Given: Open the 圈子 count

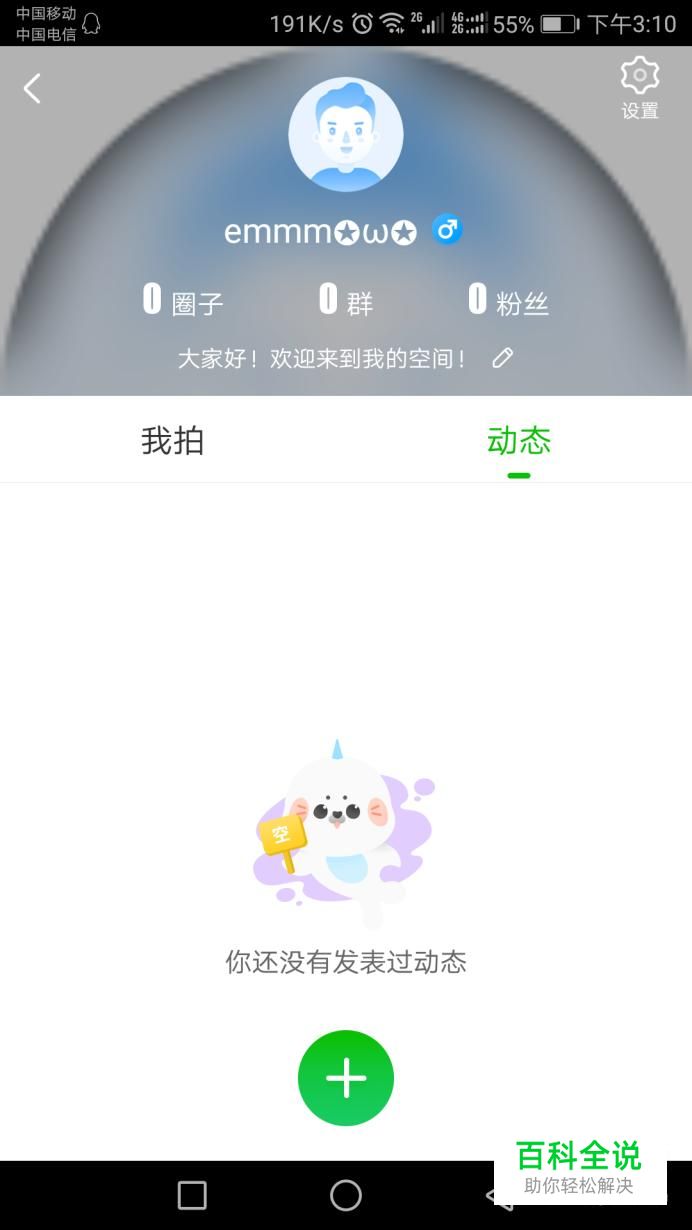Looking at the screenshot, I should click(183, 300).
